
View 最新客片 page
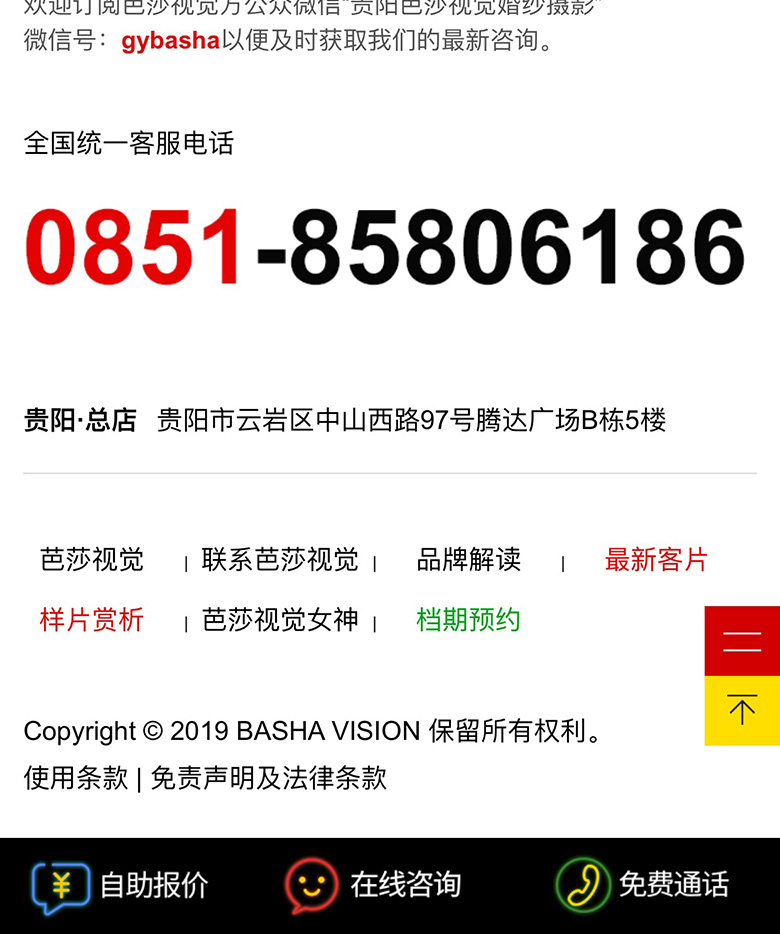tap(656, 560)
